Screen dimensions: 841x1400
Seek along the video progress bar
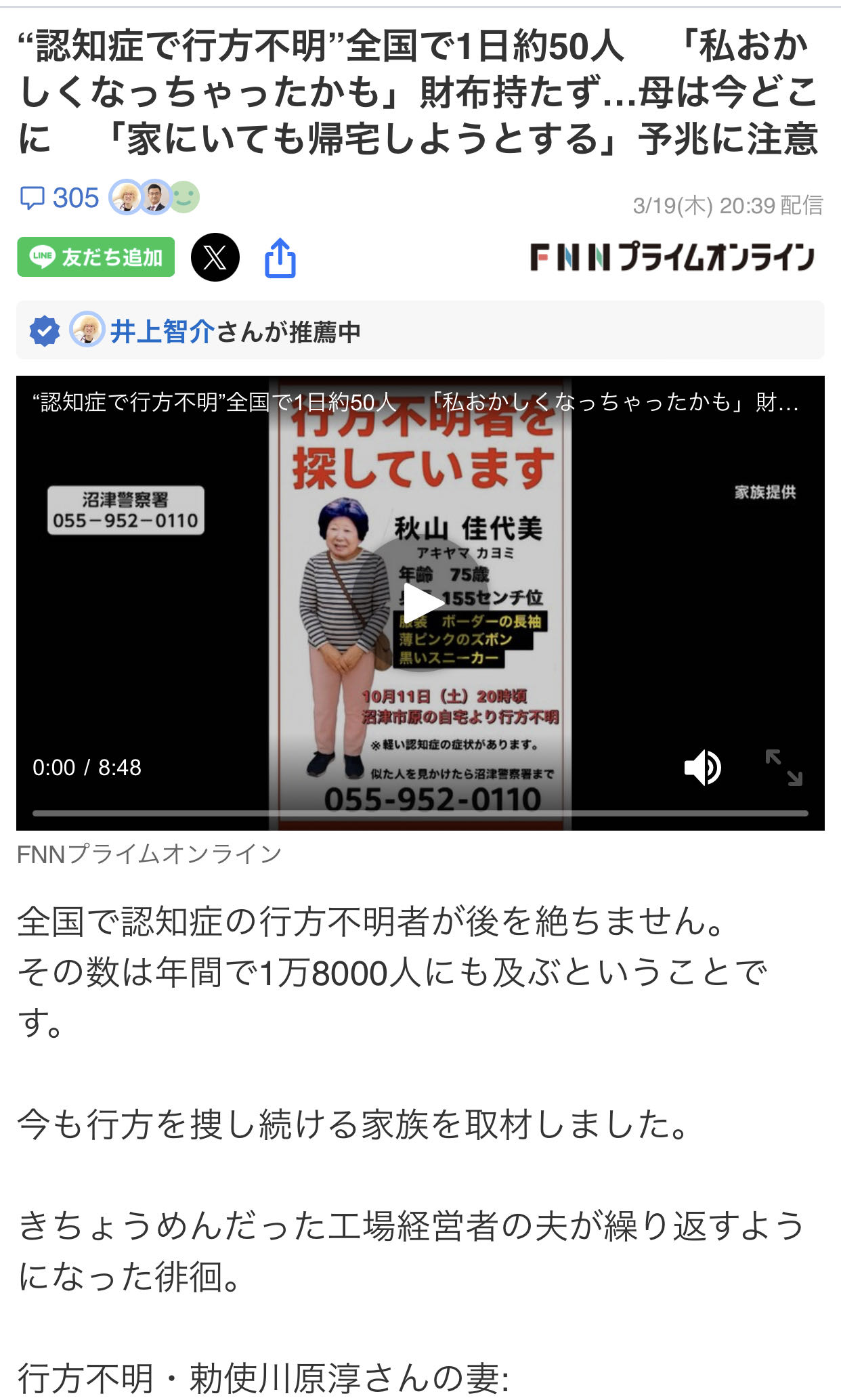point(420,813)
